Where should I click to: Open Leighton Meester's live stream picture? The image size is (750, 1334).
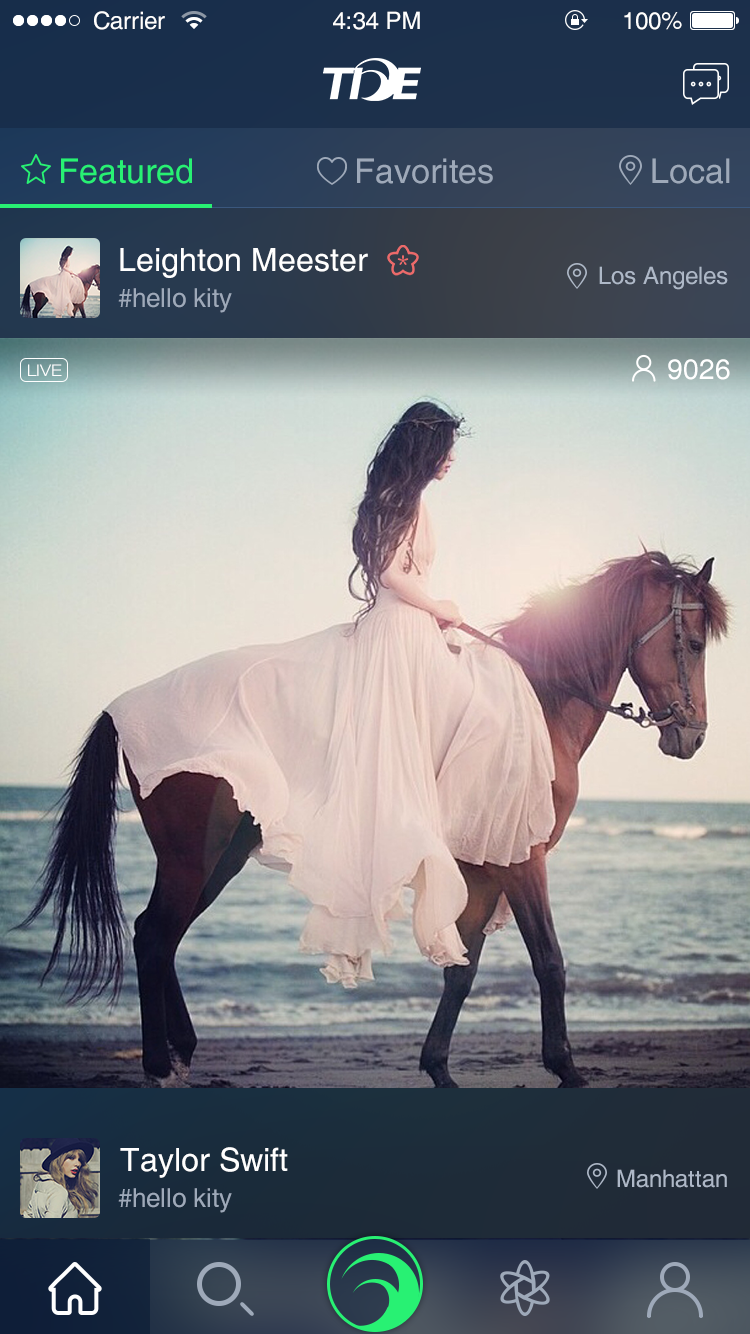[375, 712]
